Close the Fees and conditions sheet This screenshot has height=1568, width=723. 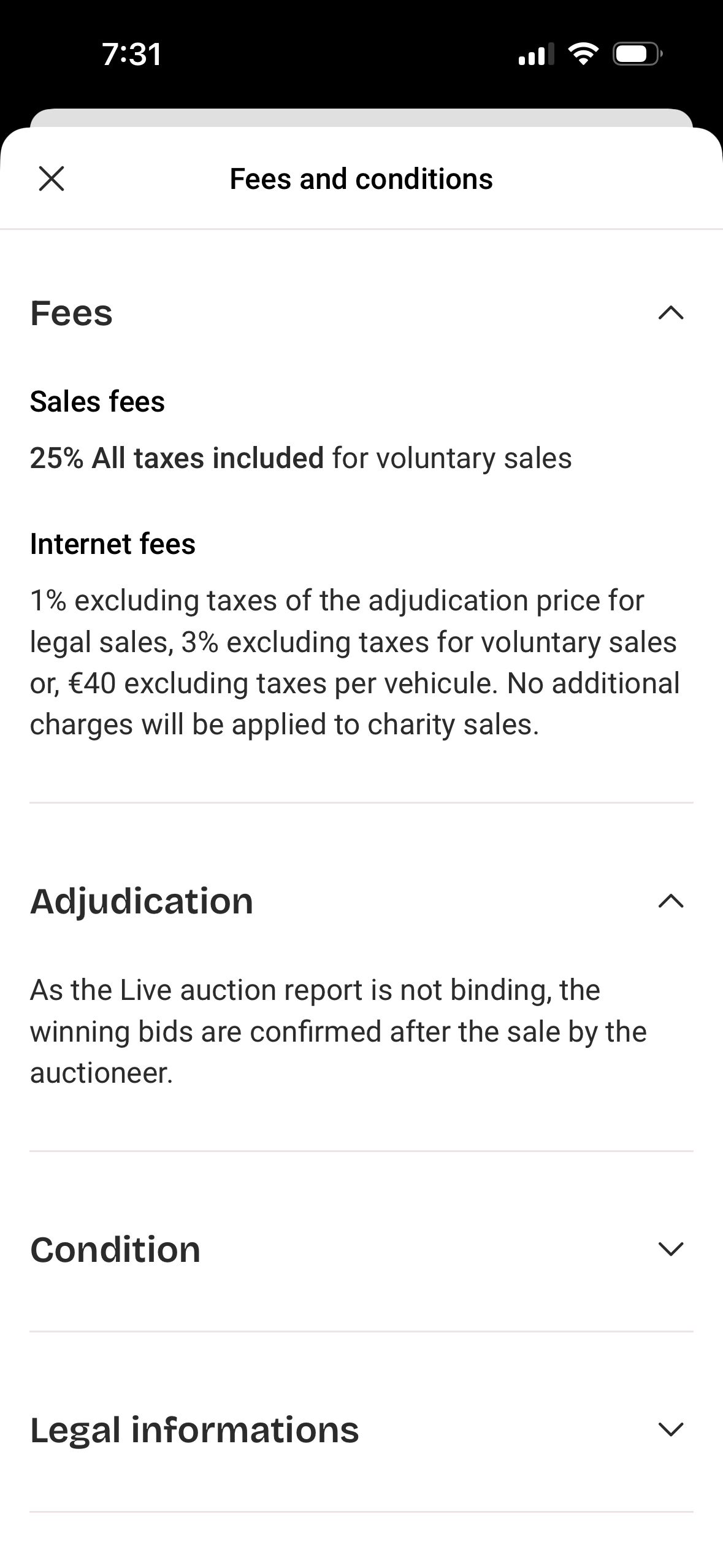(x=52, y=179)
